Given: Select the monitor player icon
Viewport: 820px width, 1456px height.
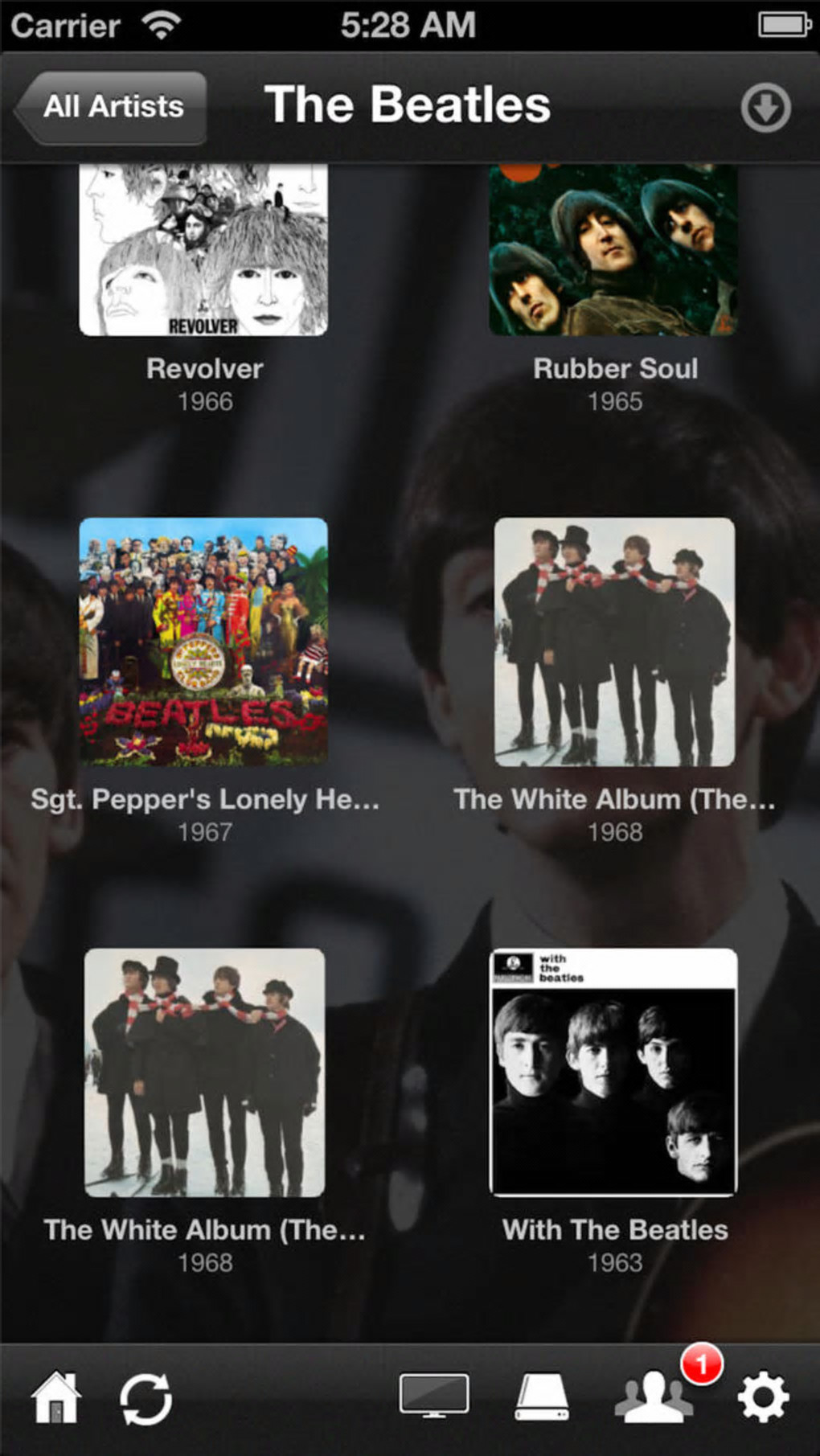Looking at the screenshot, I should pos(434,1396).
